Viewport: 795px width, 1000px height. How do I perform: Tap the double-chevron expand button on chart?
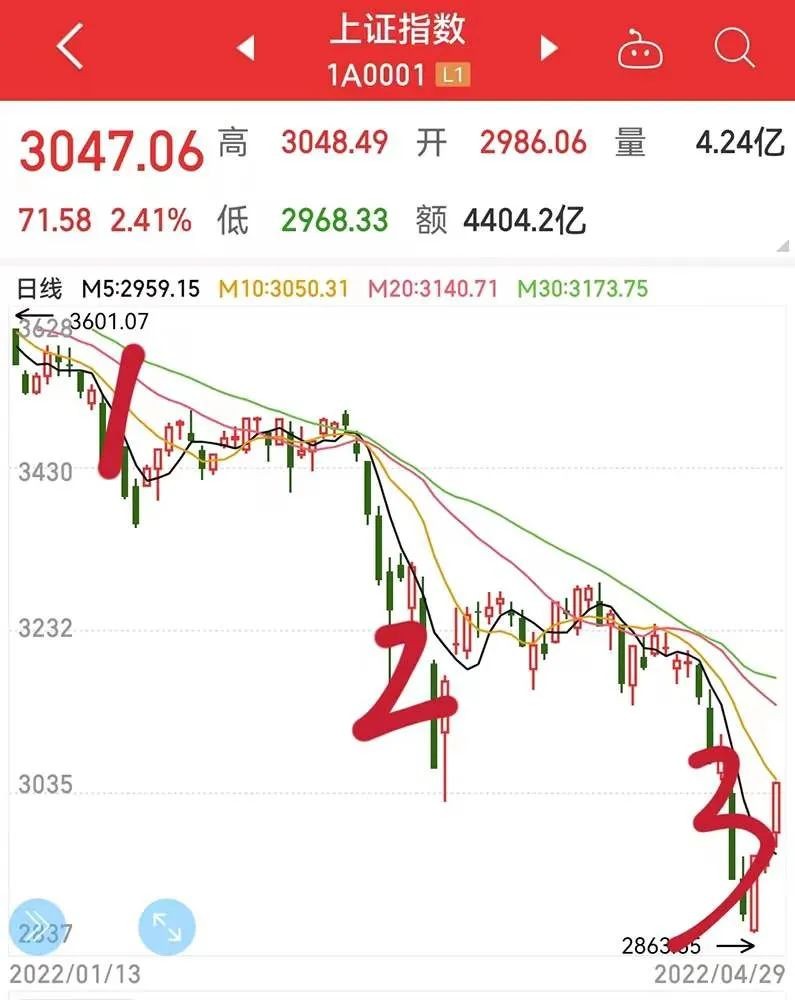[37, 926]
